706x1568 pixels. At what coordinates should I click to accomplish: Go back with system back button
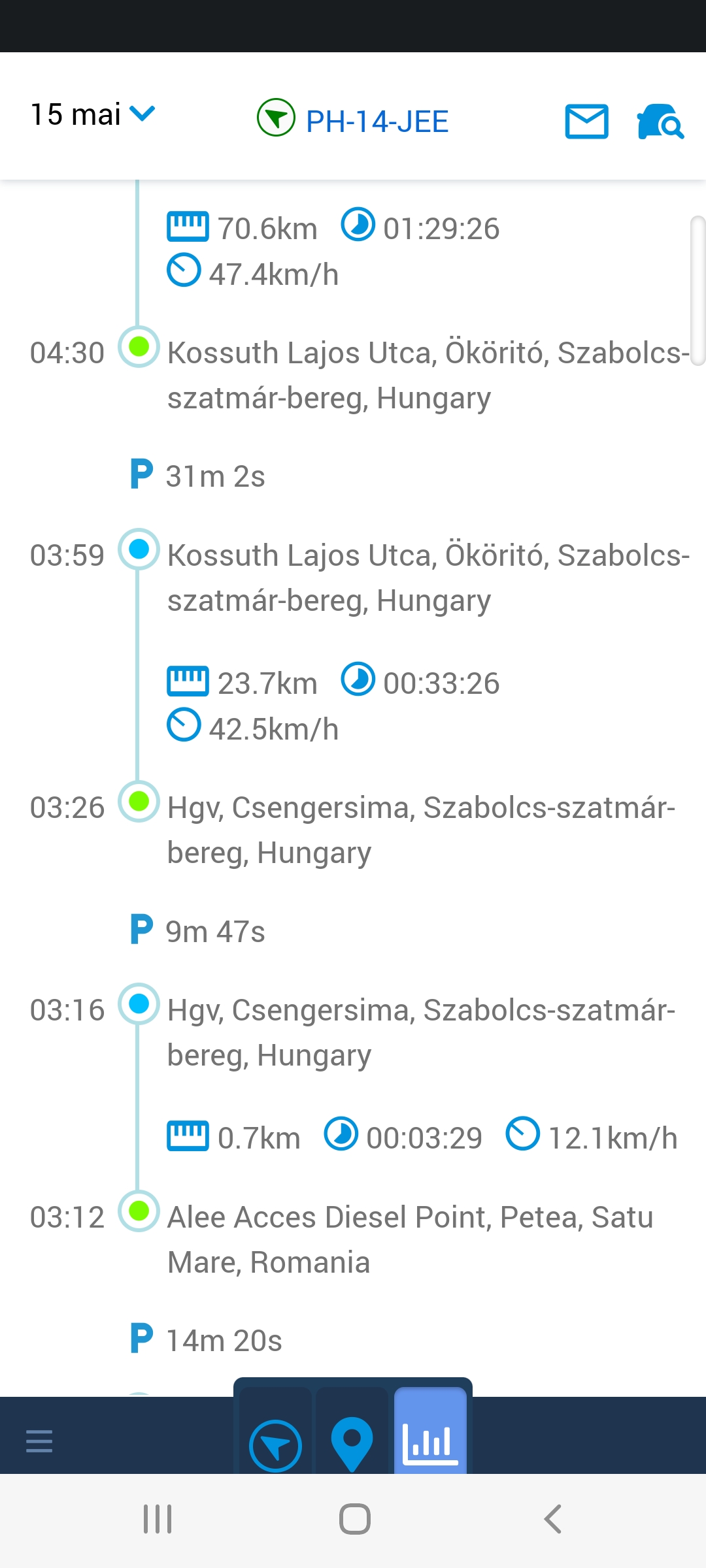point(552,1519)
